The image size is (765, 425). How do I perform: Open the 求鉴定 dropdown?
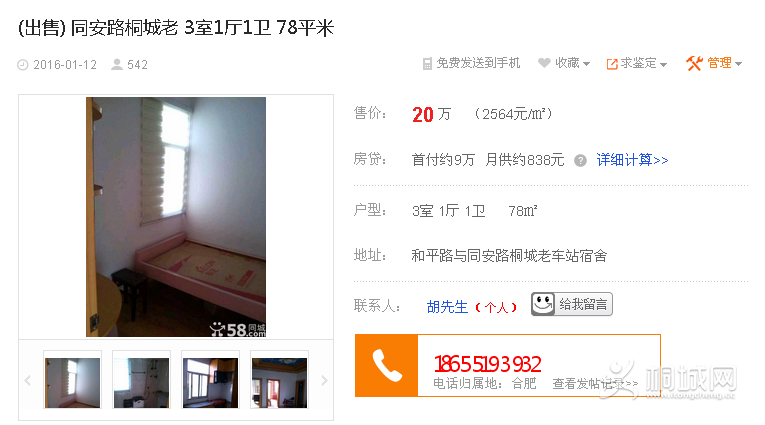637,63
